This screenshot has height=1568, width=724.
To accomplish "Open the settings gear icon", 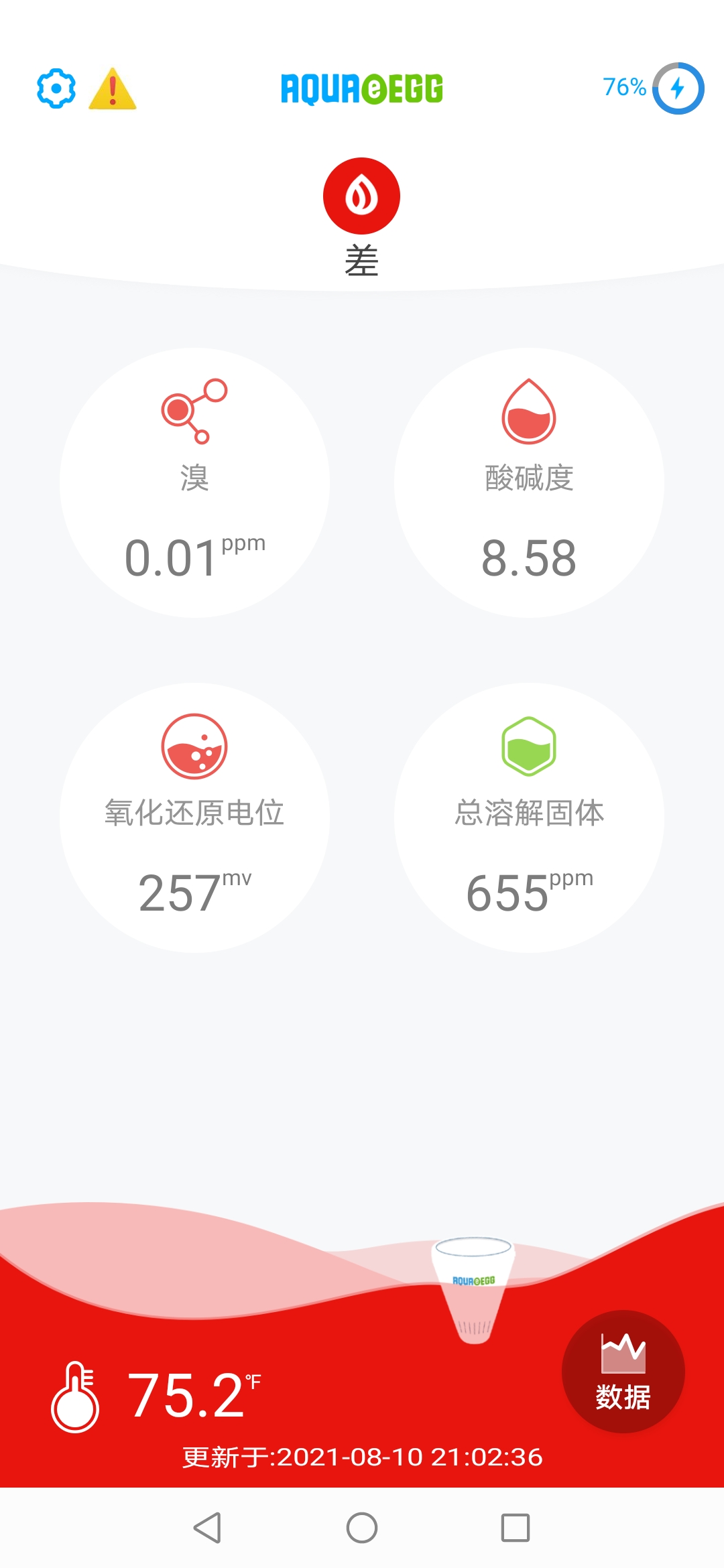I will [56, 88].
